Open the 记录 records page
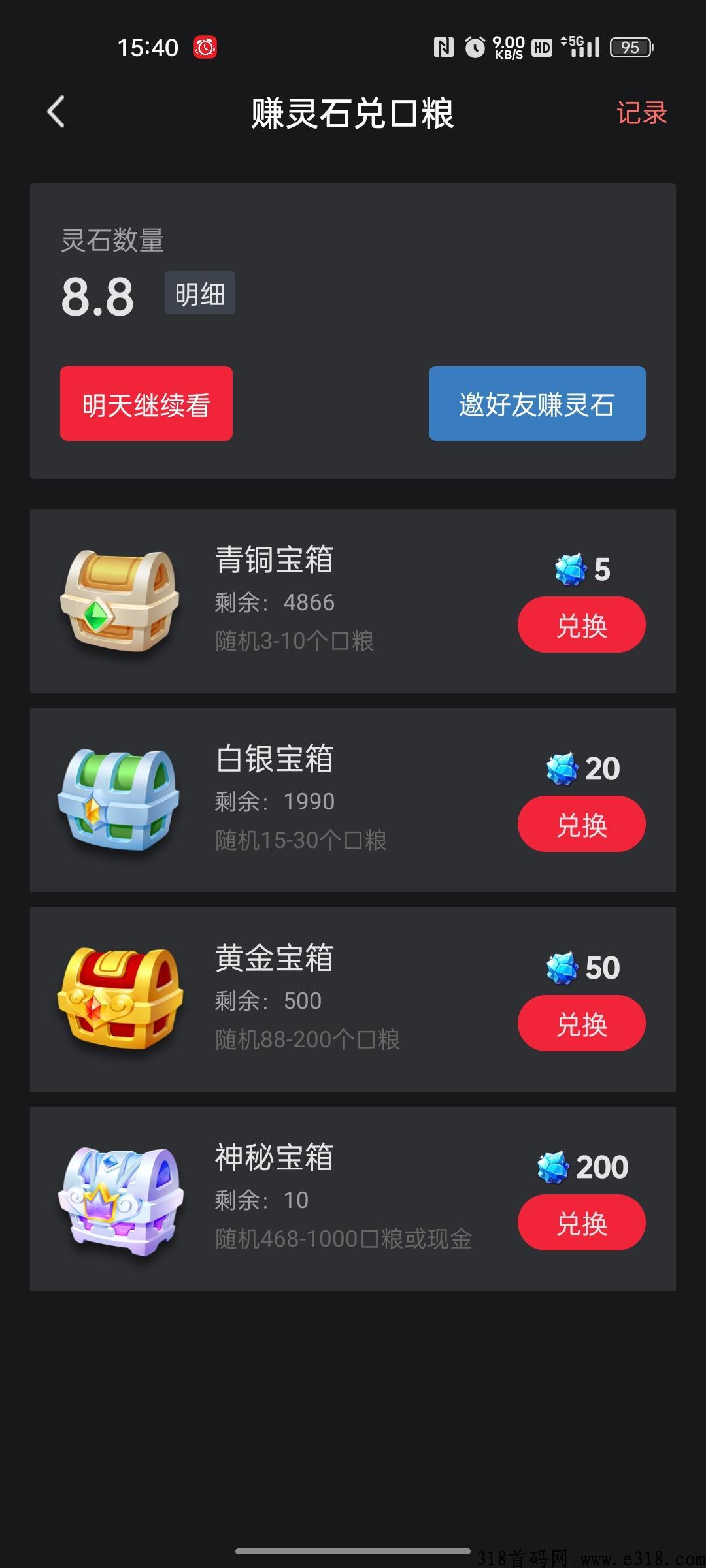The height and width of the screenshot is (1568, 706). [641, 113]
